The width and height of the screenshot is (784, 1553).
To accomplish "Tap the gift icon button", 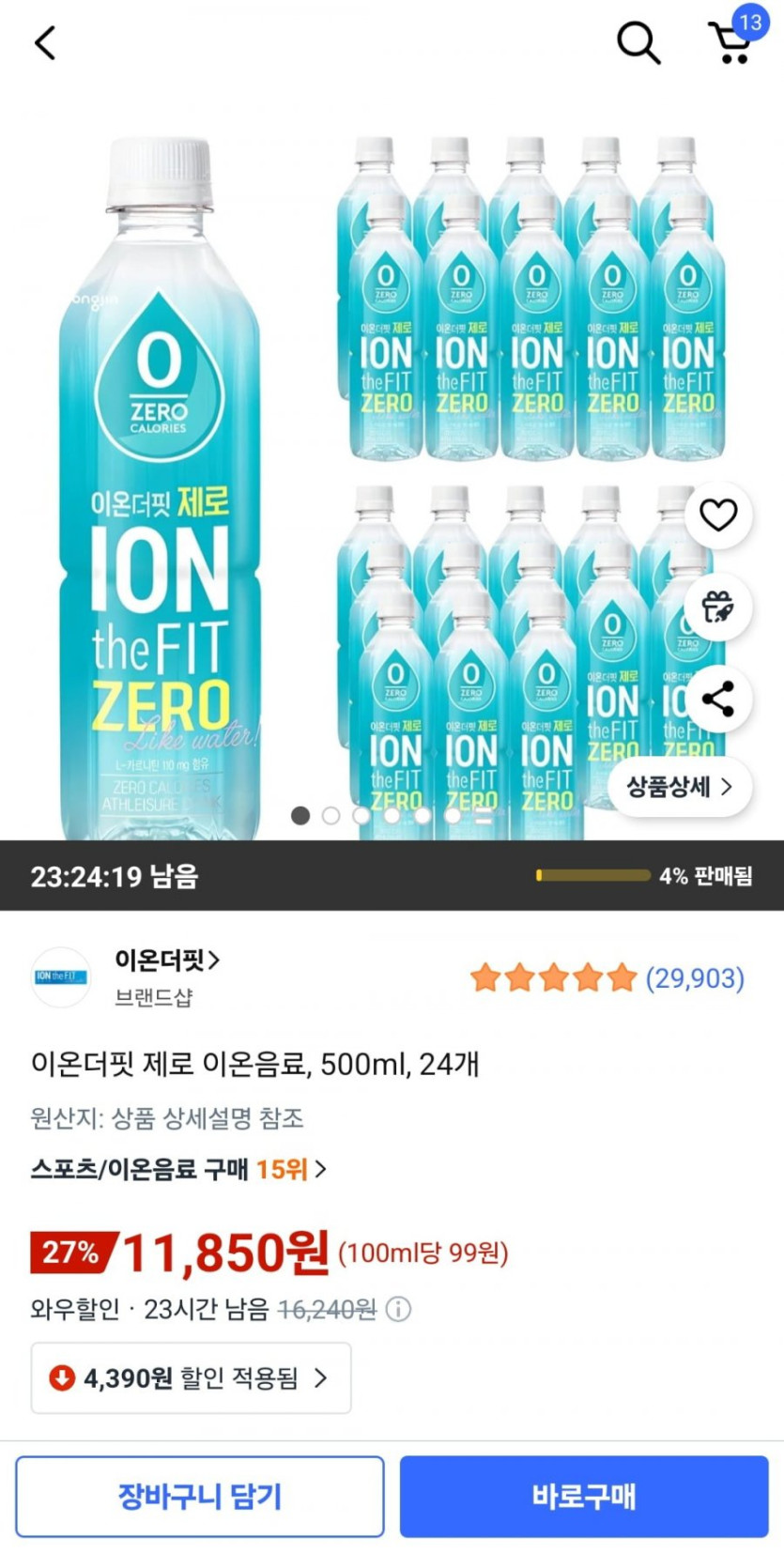I will 718,607.
